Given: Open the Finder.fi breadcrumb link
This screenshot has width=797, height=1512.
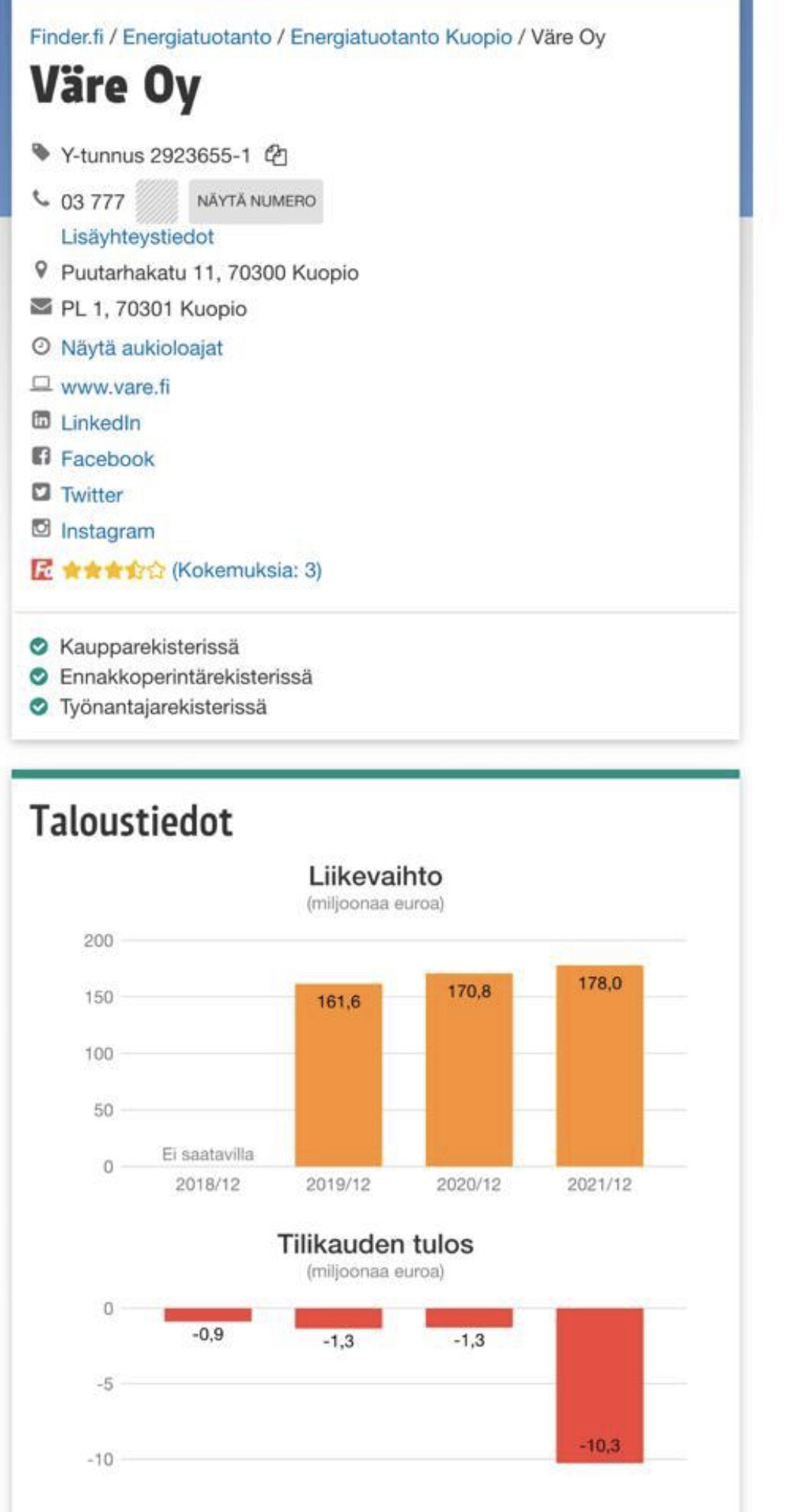Looking at the screenshot, I should [66, 37].
